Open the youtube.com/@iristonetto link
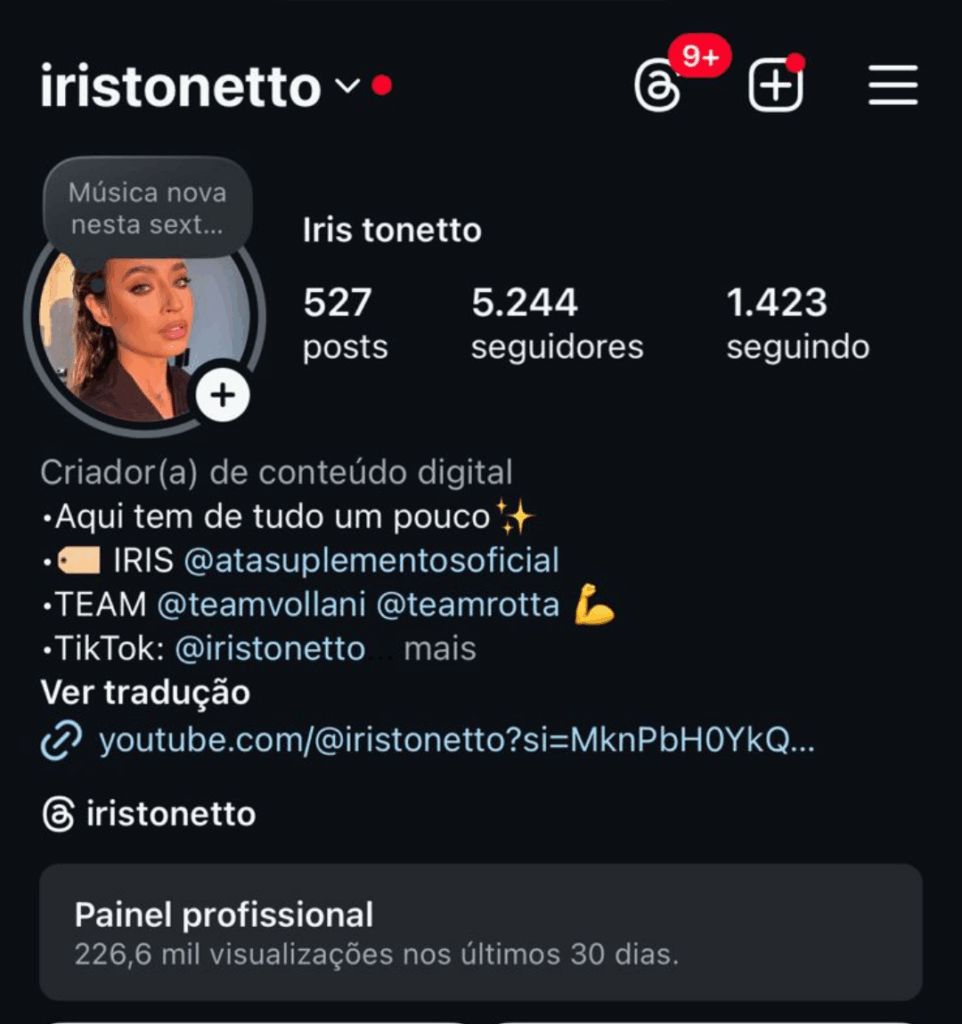Image resolution: width=962 pixels, height=1024 pixels. click(x=455, y=741)
